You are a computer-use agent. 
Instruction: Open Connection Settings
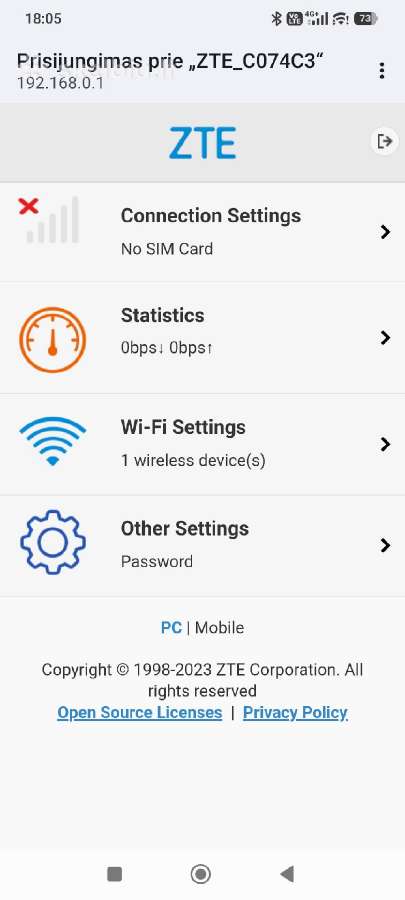tap(202, 232)
